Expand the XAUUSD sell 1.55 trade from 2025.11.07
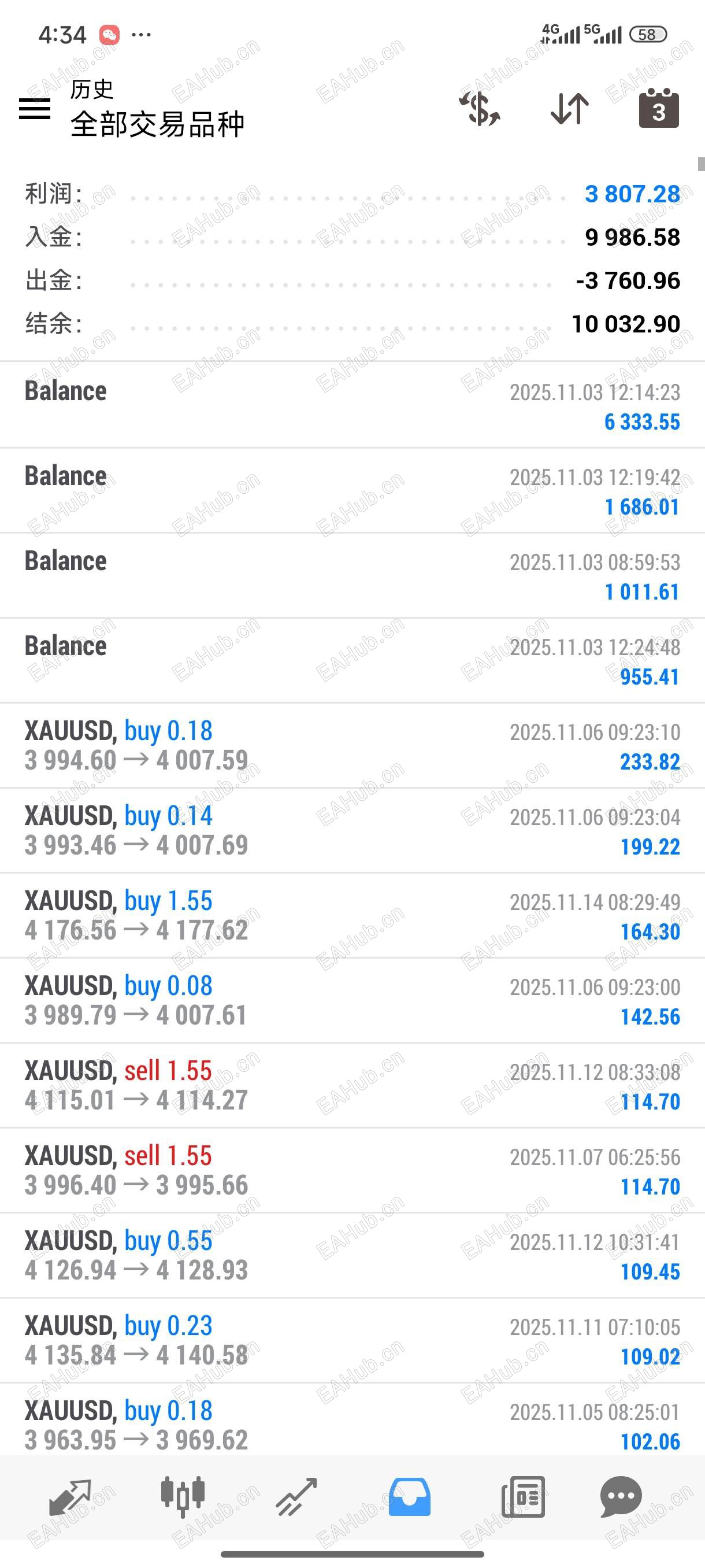This screenshot has width=705, height=1568. (352, 1171)
